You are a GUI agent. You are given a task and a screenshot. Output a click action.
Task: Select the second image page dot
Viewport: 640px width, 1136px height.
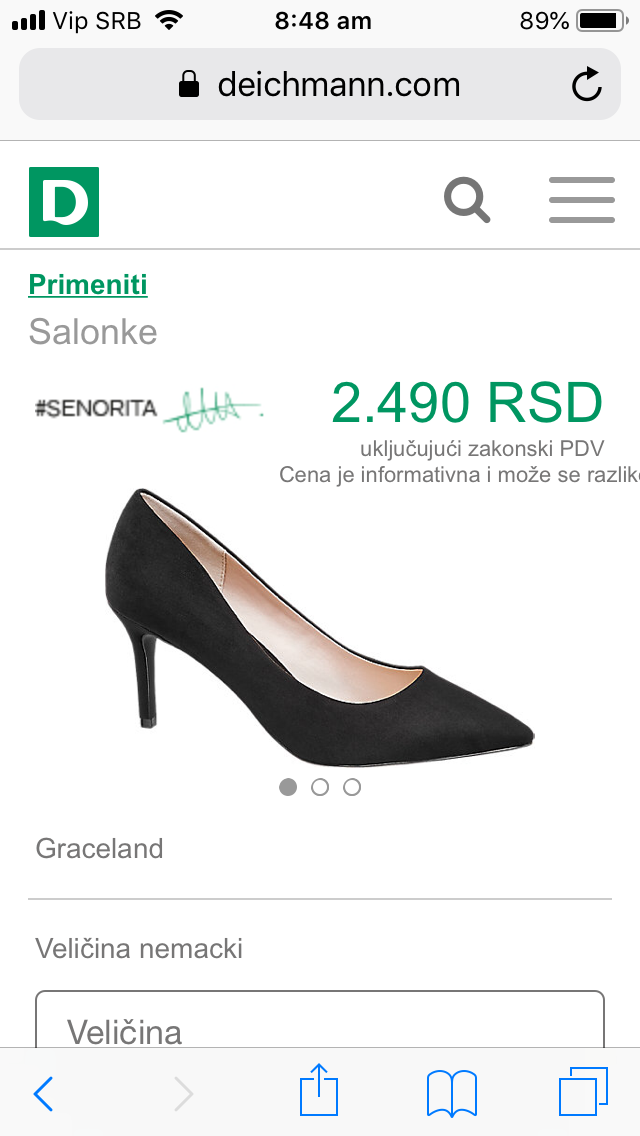click(320, 787)
